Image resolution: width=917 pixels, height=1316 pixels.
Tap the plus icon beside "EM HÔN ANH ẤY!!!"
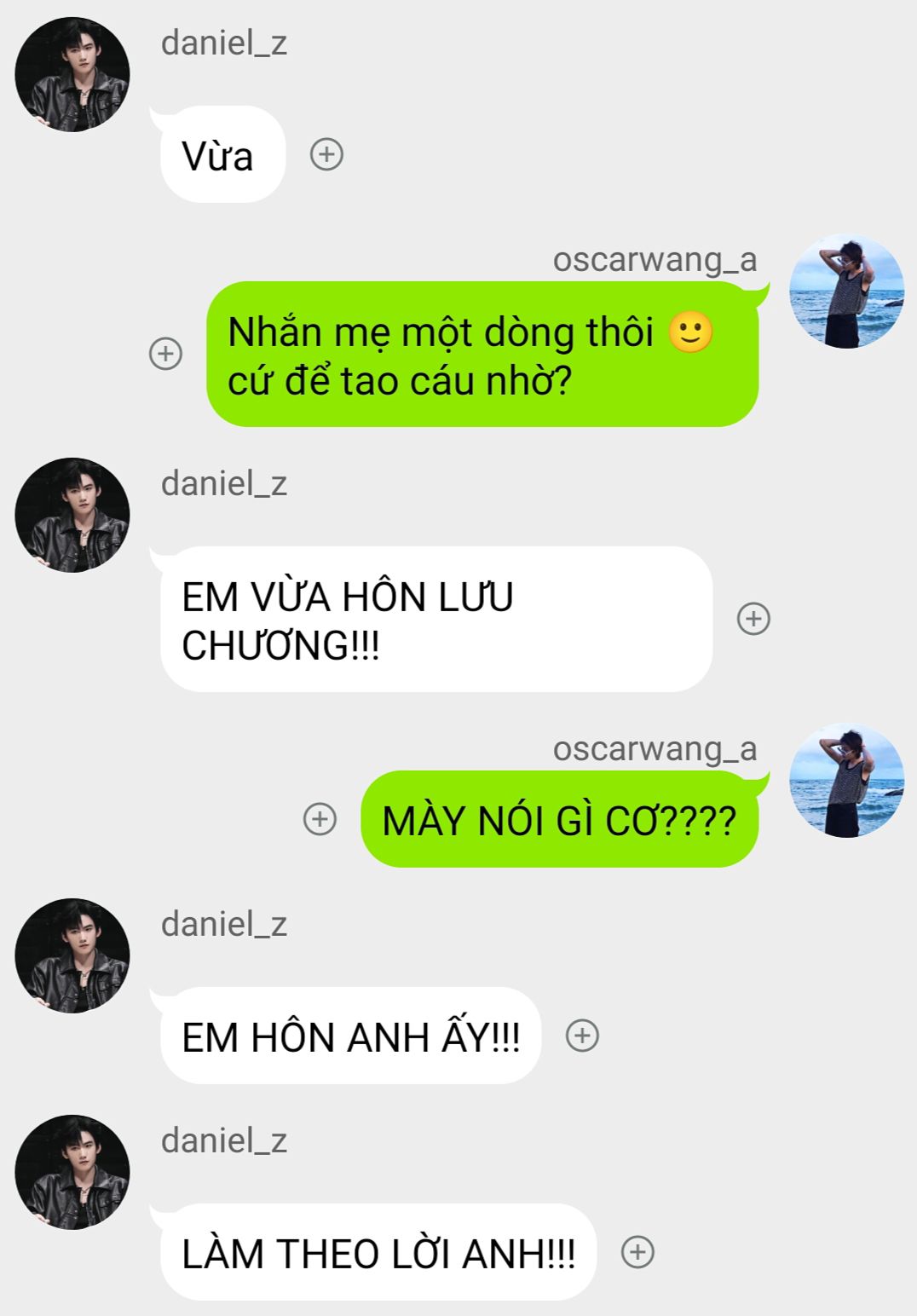pyautogui.click(x=583, y=1036)
